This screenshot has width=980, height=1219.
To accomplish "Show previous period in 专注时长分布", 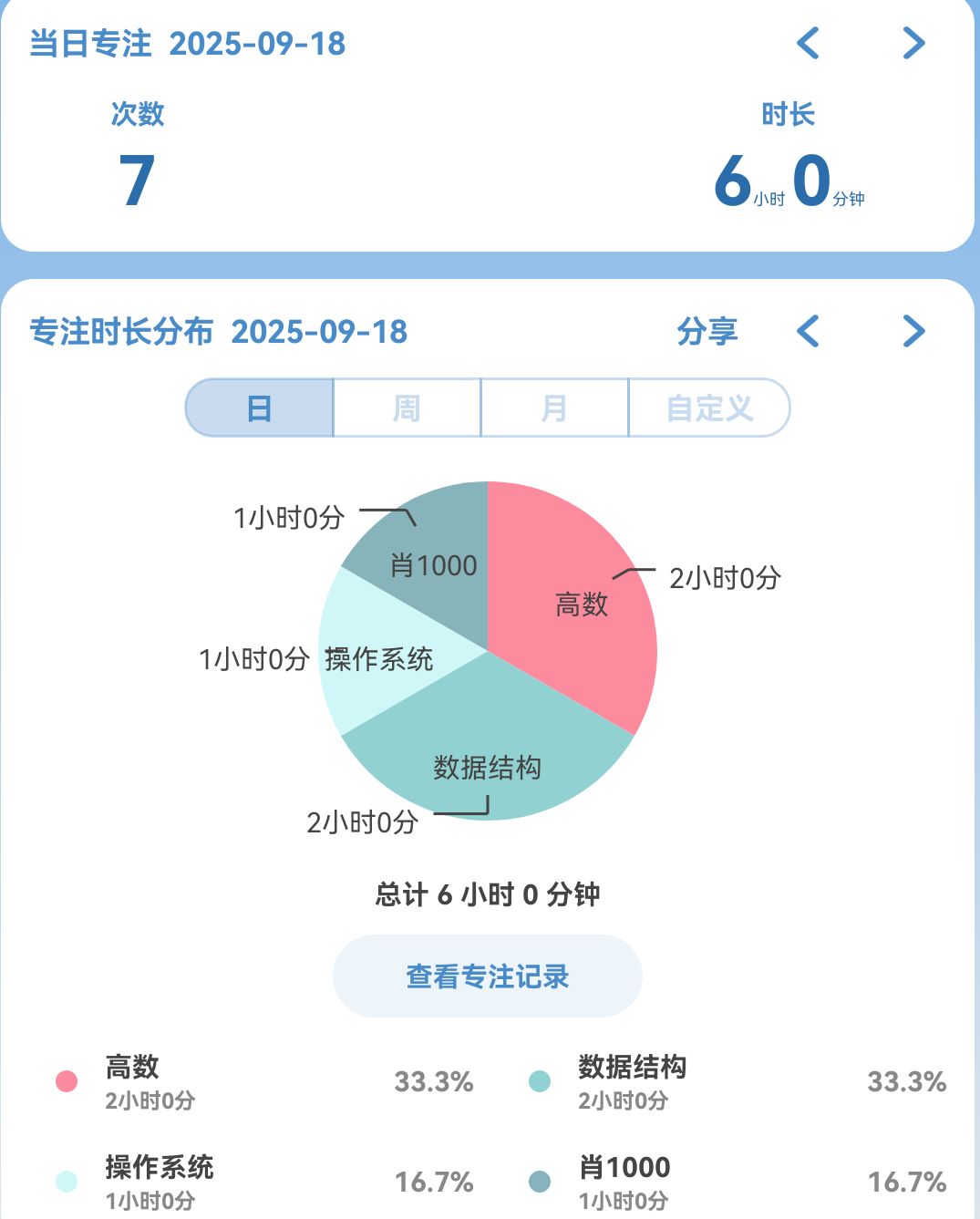I will [808, 331].
